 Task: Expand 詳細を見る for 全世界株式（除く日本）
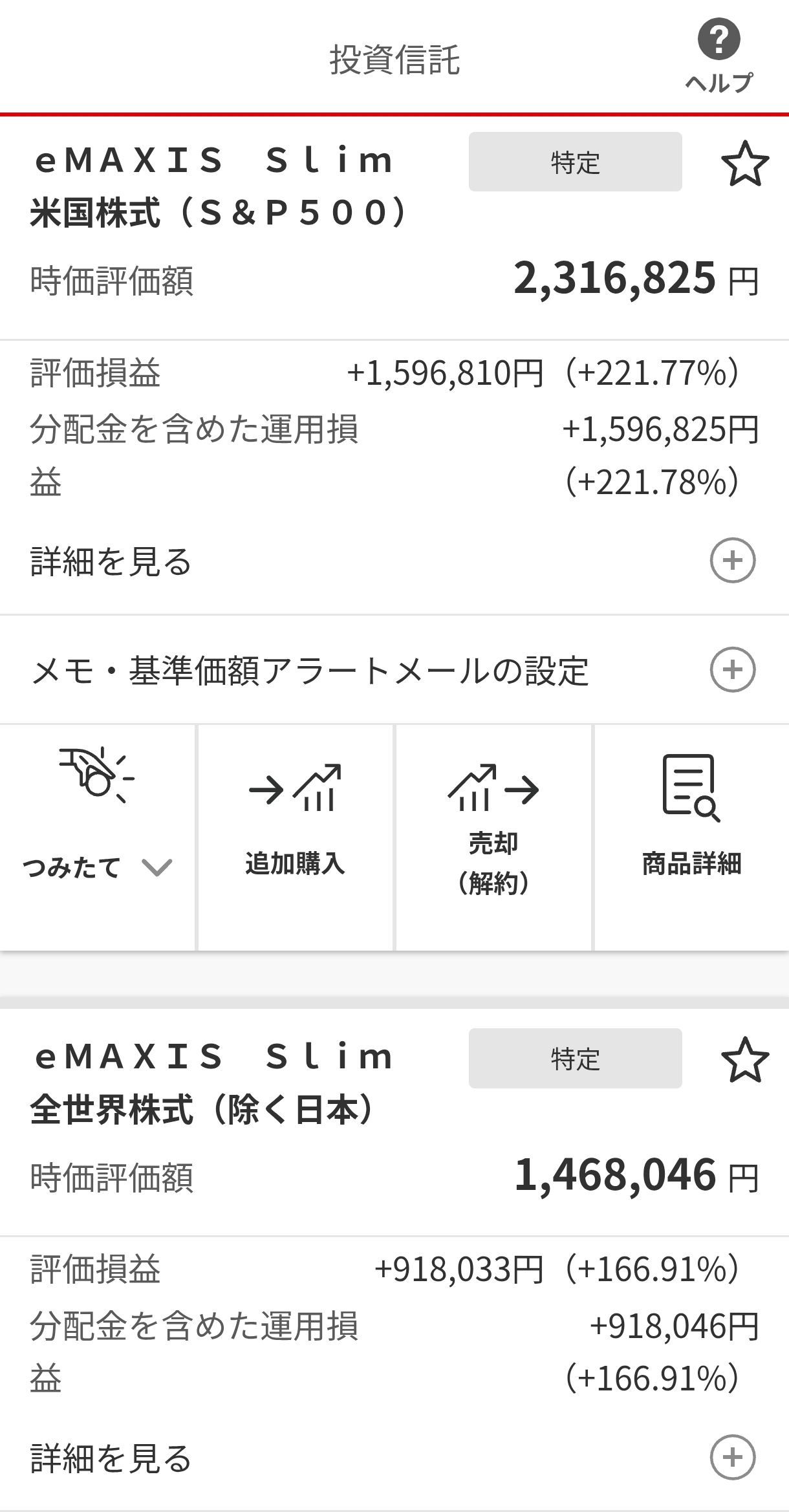click(732, 1458)
